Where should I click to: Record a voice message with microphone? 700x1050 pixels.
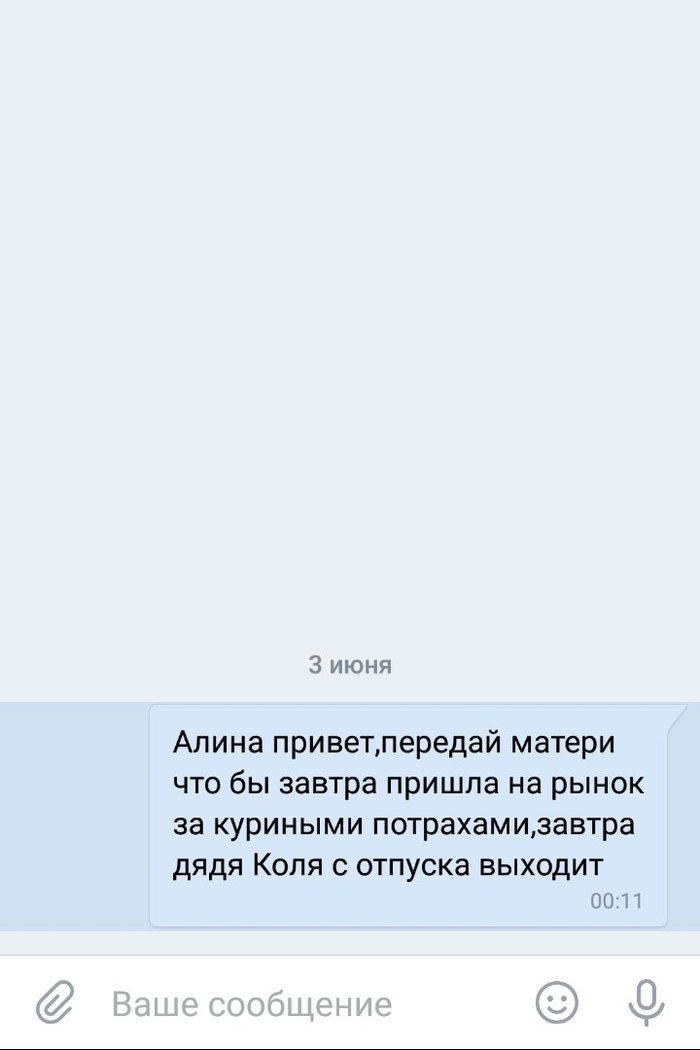[x=647, y=1002]
